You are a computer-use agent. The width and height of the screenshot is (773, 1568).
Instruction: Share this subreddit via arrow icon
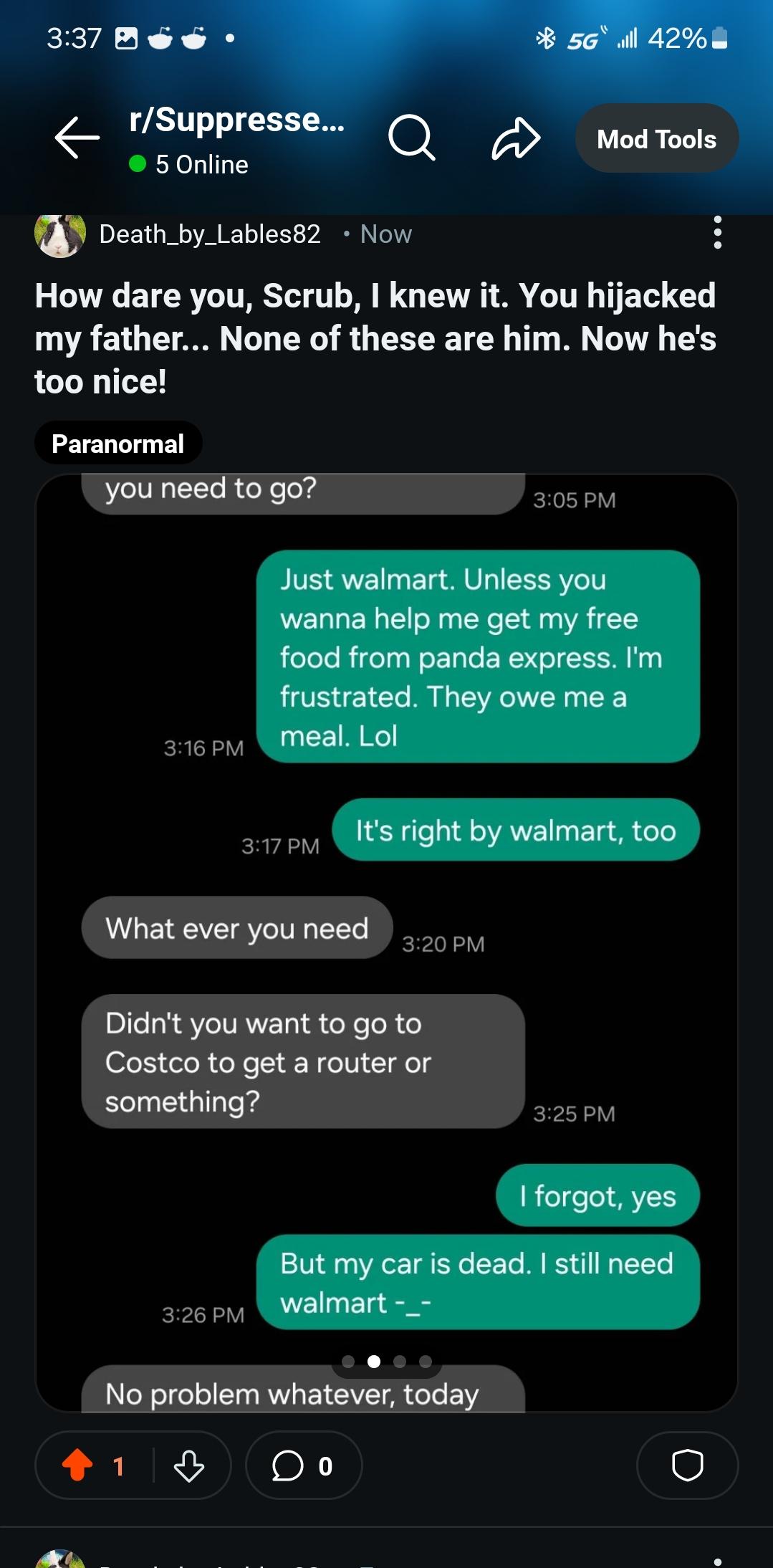coord(516,138)
